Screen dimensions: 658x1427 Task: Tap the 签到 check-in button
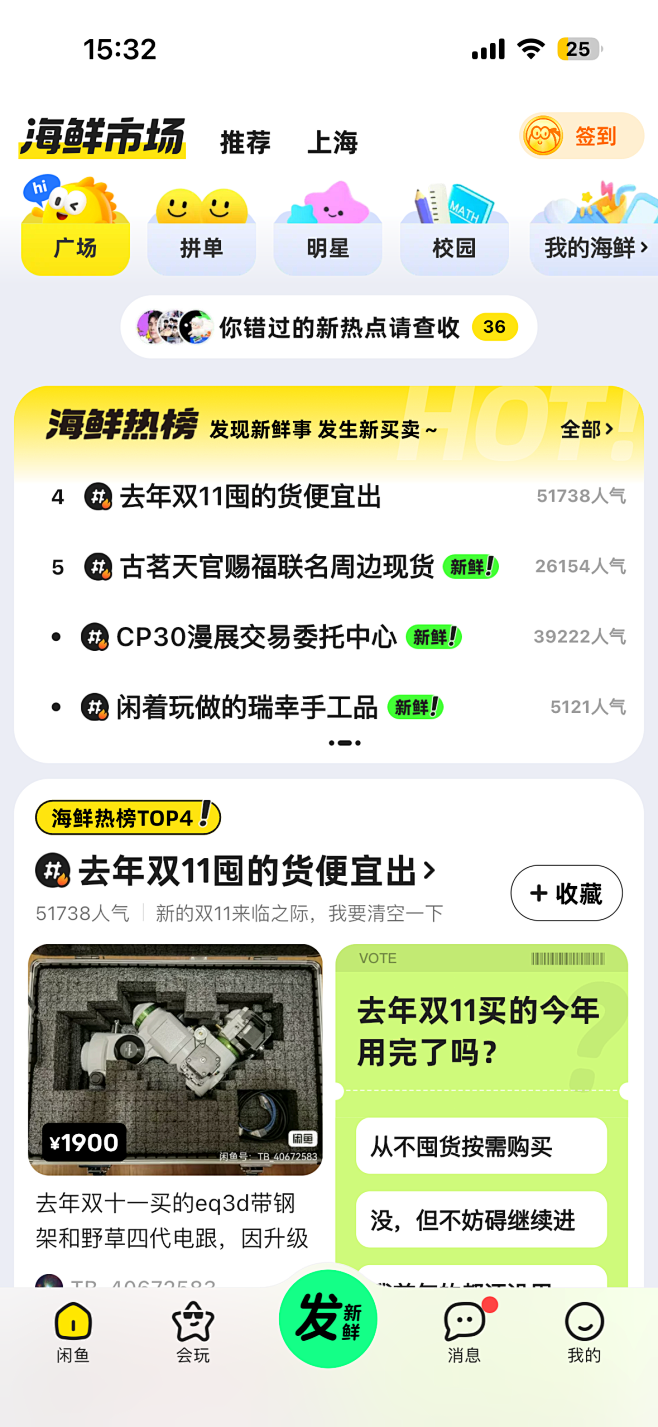[581, 136]
